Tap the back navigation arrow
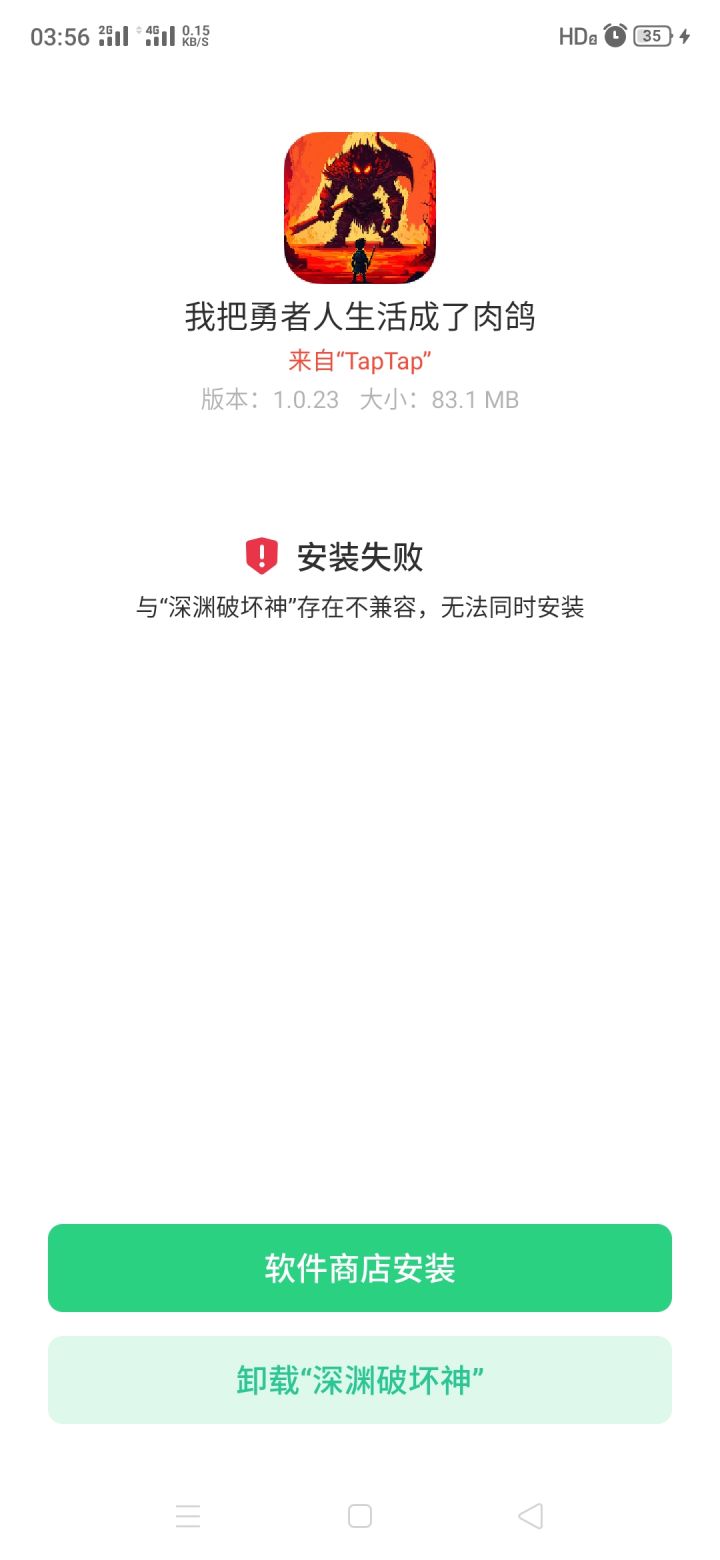This screenshot has width=720, height=1560. pos(530,1516)
